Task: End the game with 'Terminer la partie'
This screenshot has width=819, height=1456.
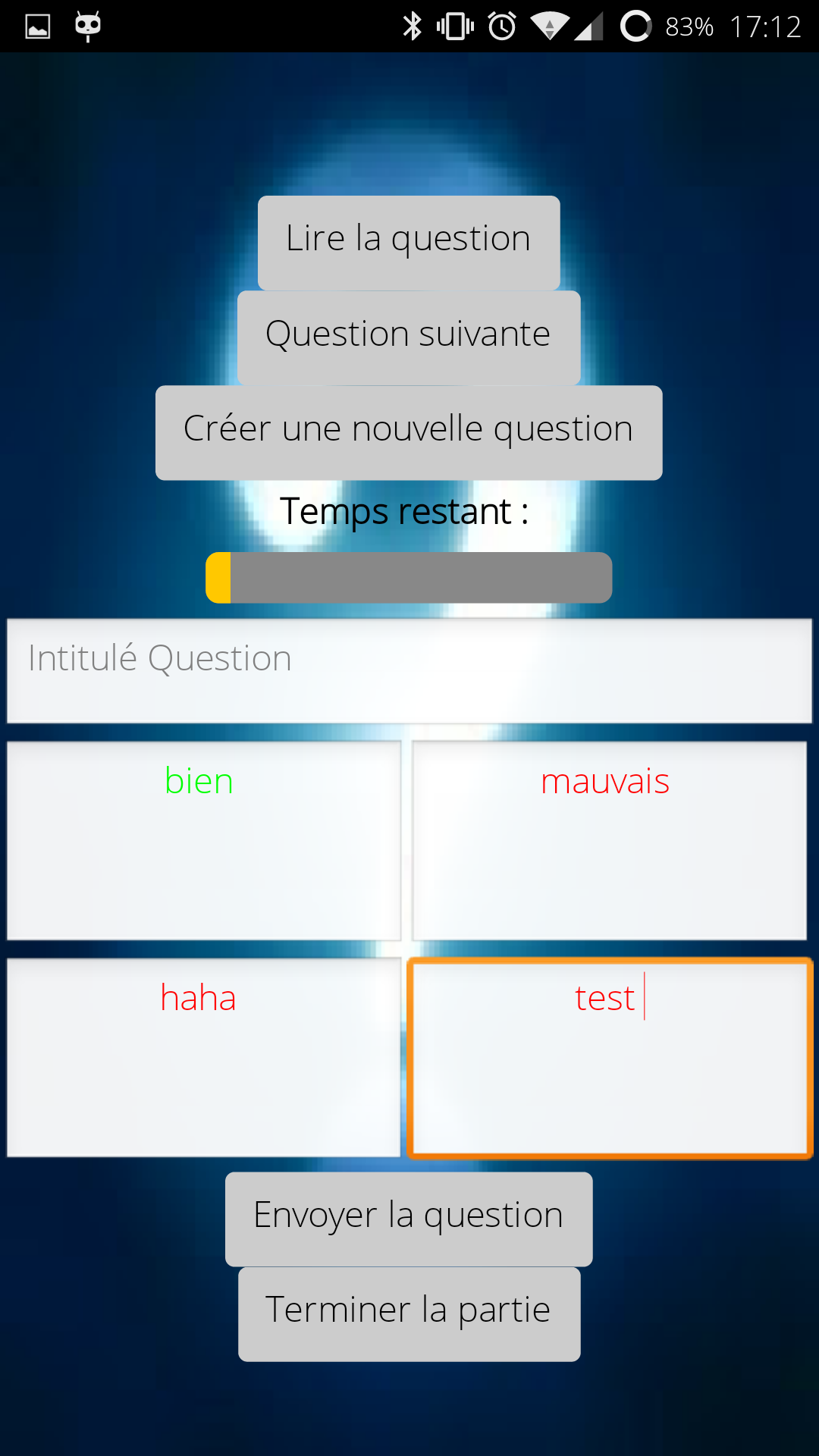Action: pos(409,1313)
